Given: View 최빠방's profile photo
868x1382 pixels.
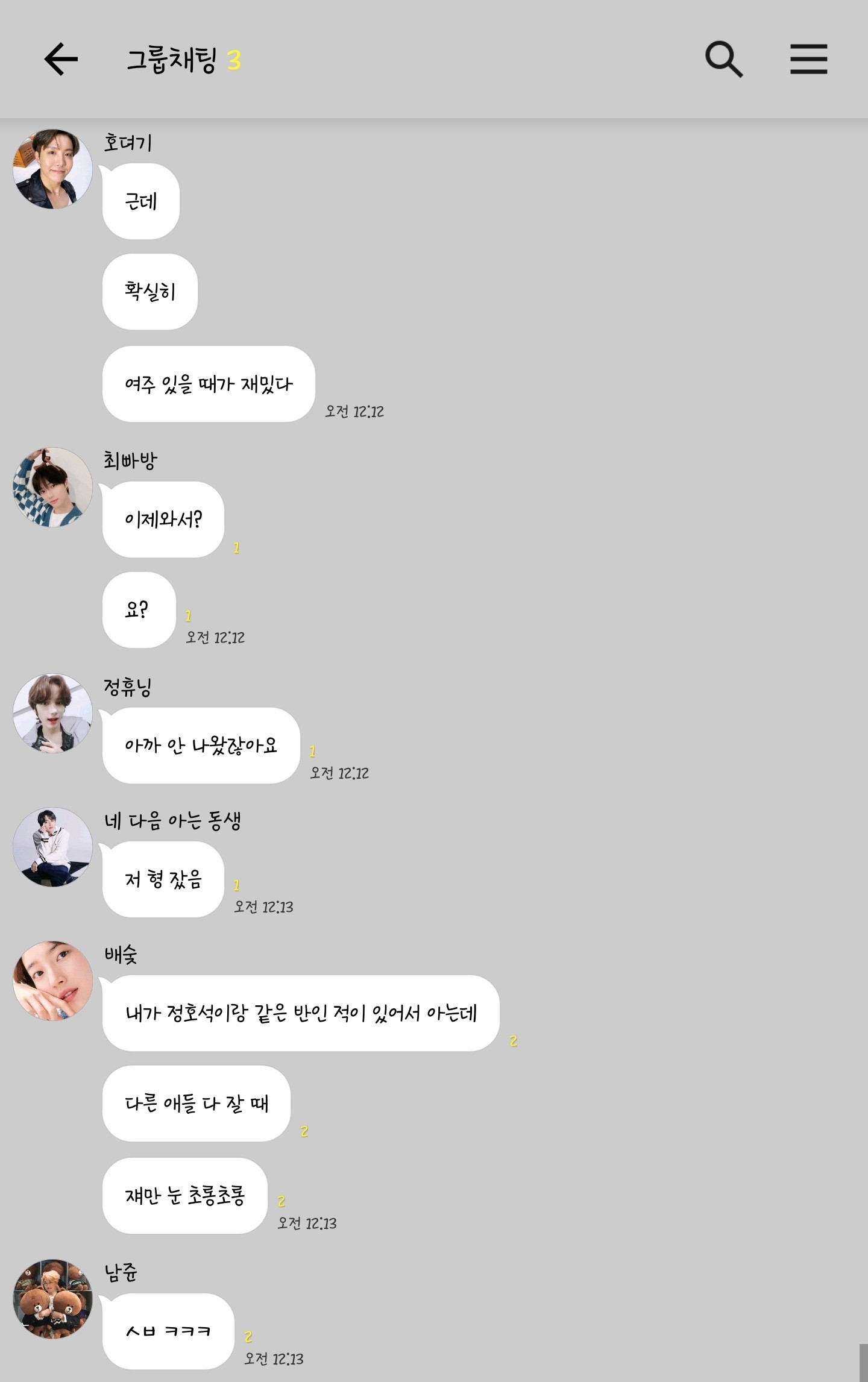Looking at the screenshot, I should coord(52,487).
